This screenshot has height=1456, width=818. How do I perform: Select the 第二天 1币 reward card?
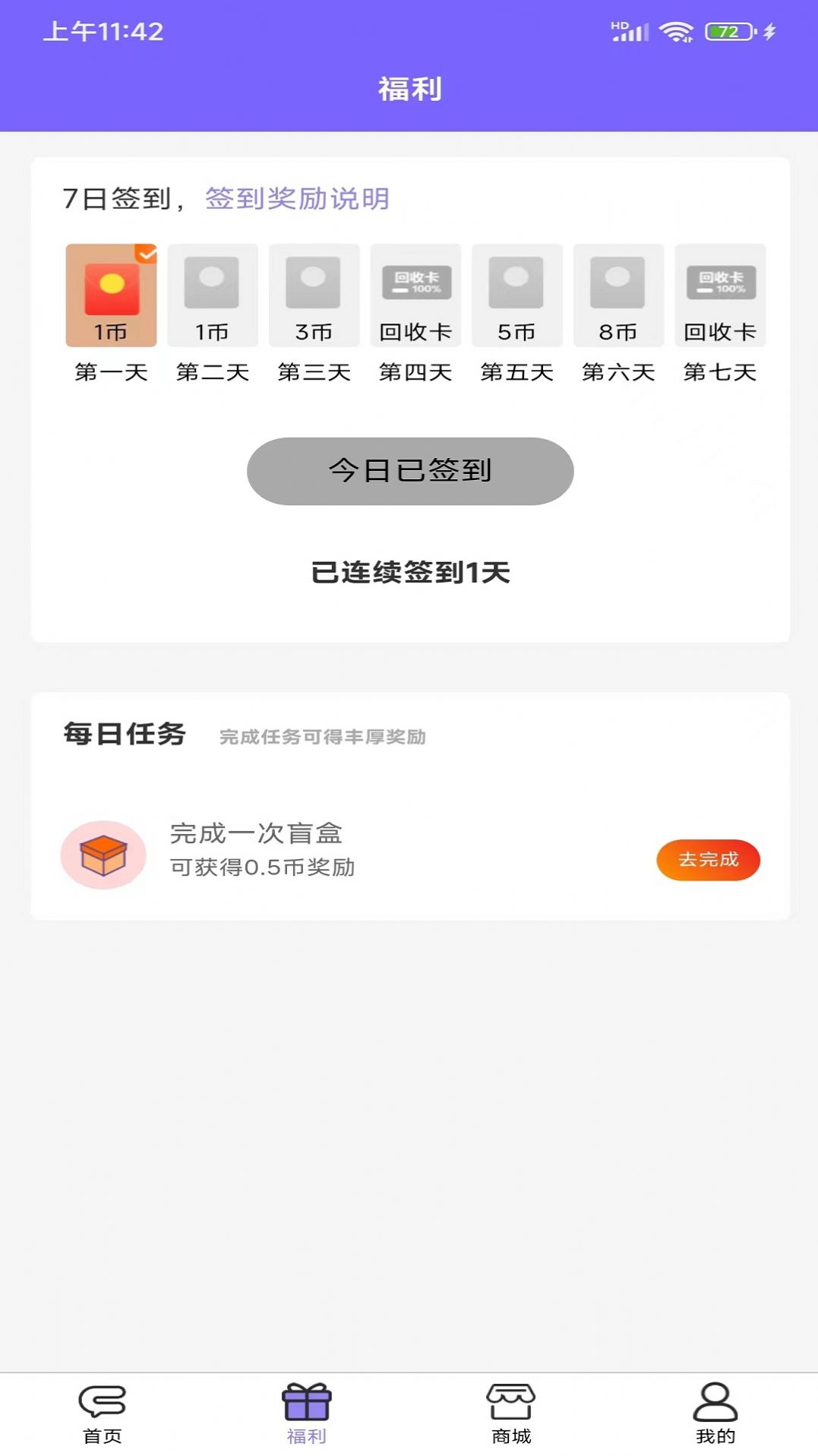coord(212,296)
